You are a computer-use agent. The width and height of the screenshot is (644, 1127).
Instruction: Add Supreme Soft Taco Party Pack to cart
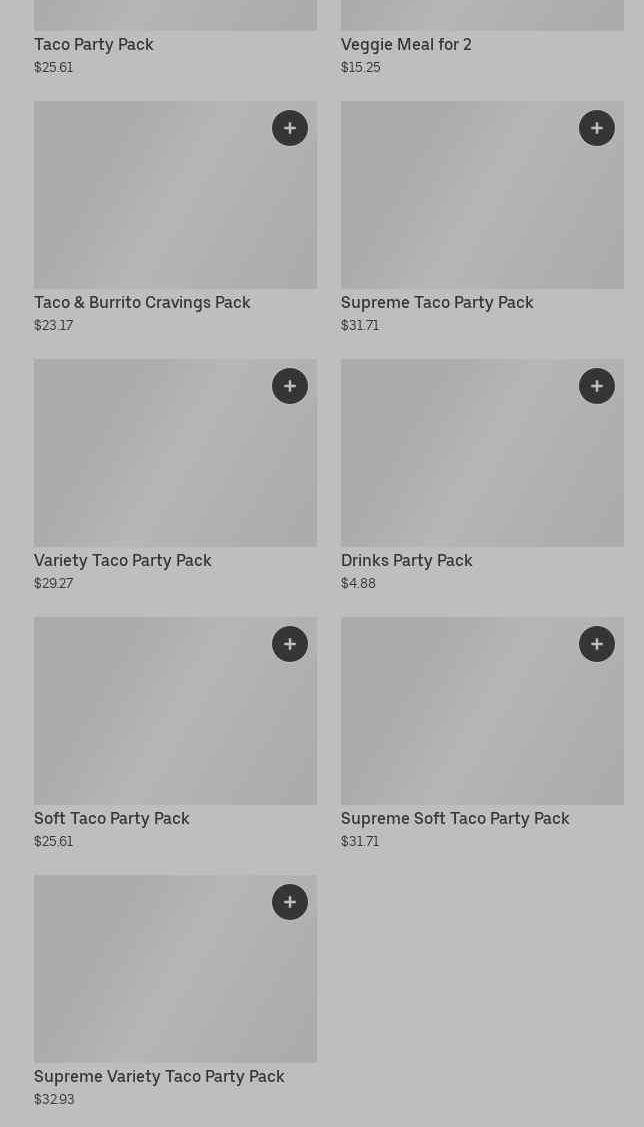[x=597, y=644]
